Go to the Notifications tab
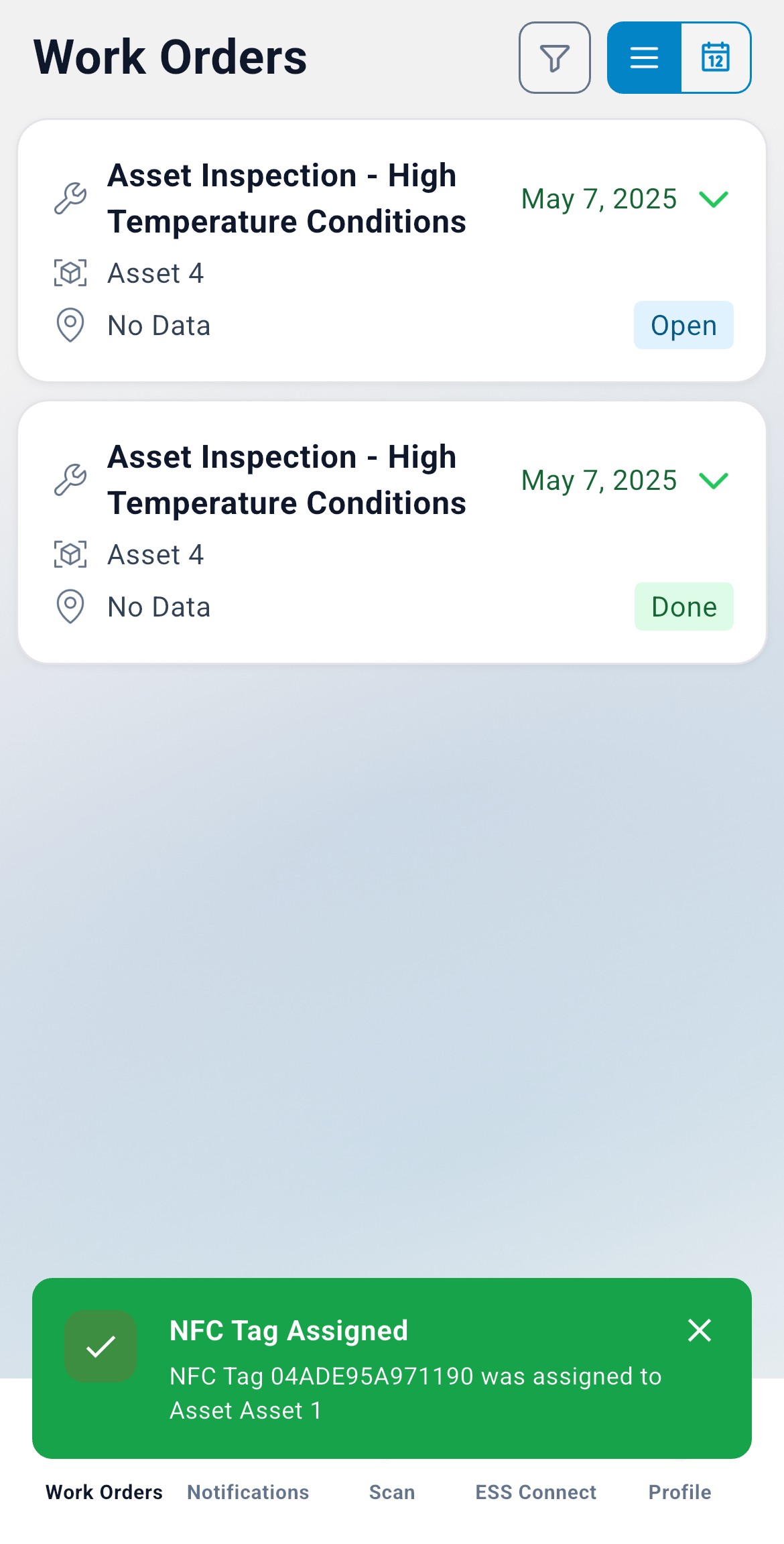Screen dimensions: 784x1544 pos(248,1492)
